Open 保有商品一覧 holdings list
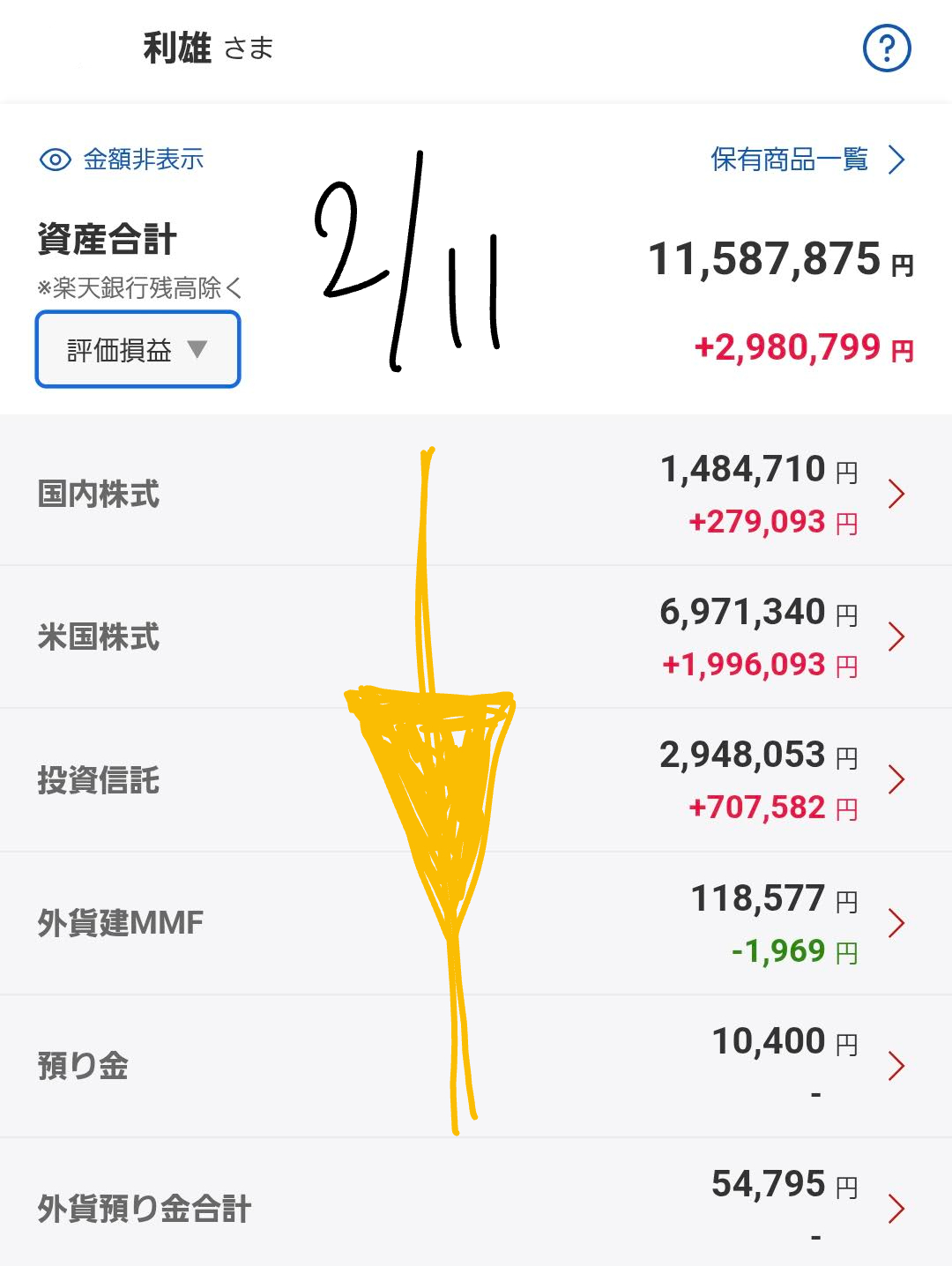The height and width of the screenshot is (1266, 952). (807, 160)
